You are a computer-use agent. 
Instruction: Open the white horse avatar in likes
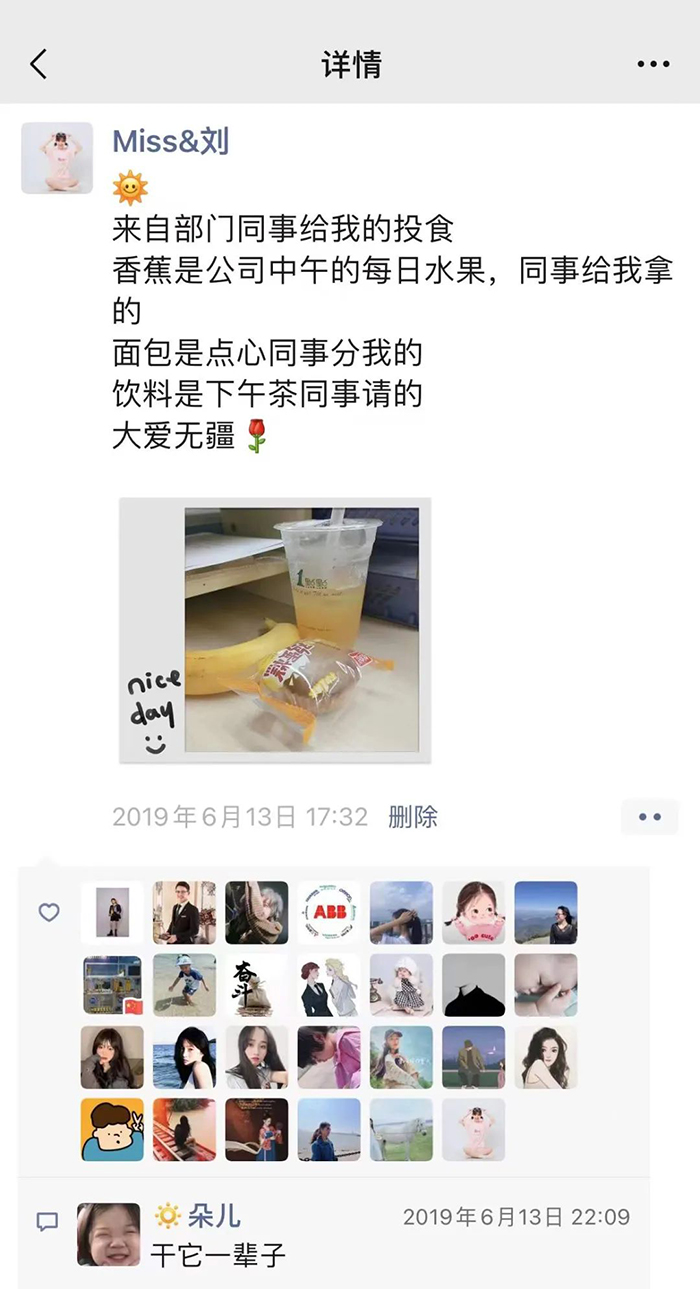tap(401, 1129)
